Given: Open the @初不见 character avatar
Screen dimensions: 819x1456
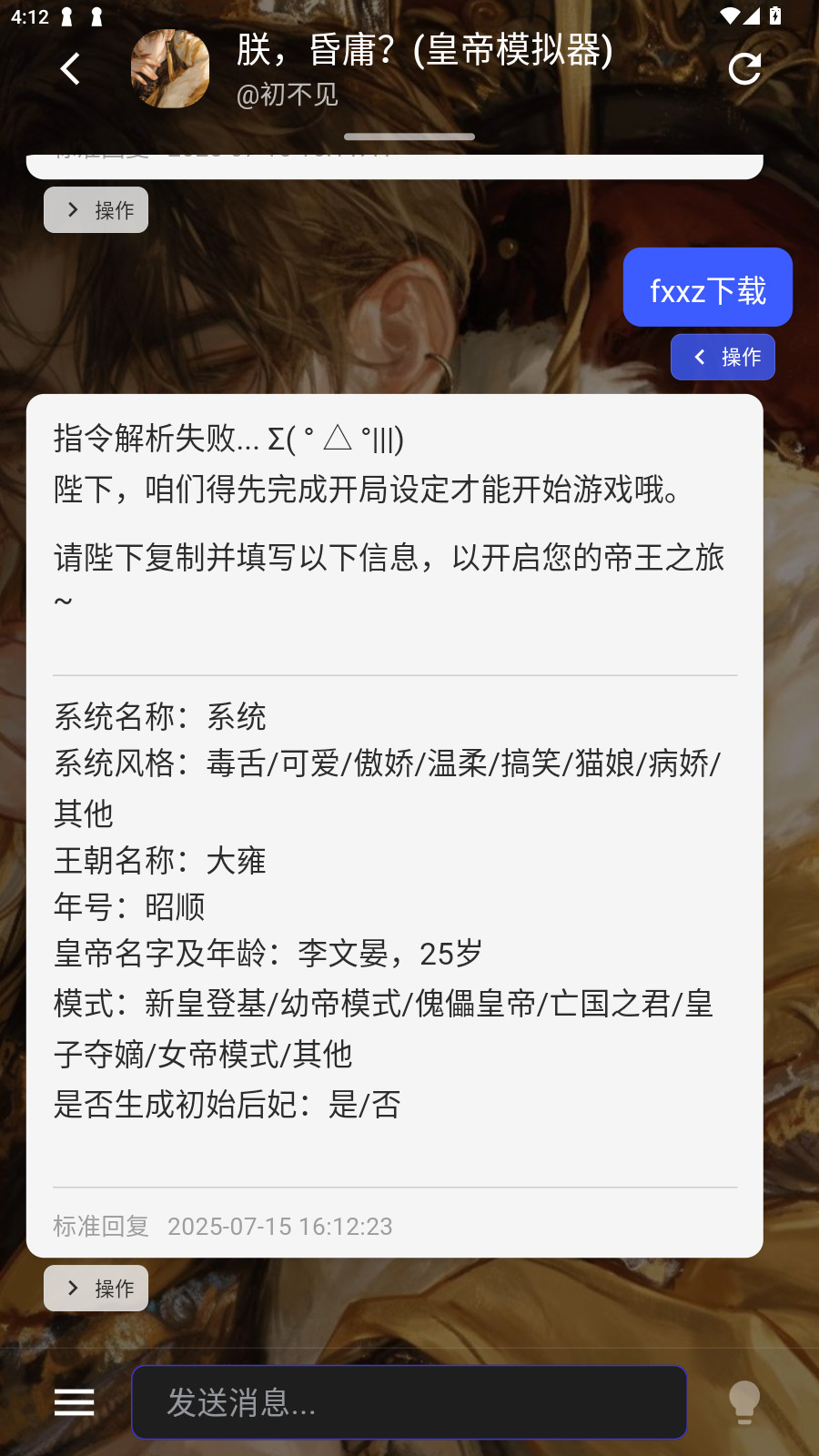Looking at the screenshot, I should click(170, 68).
